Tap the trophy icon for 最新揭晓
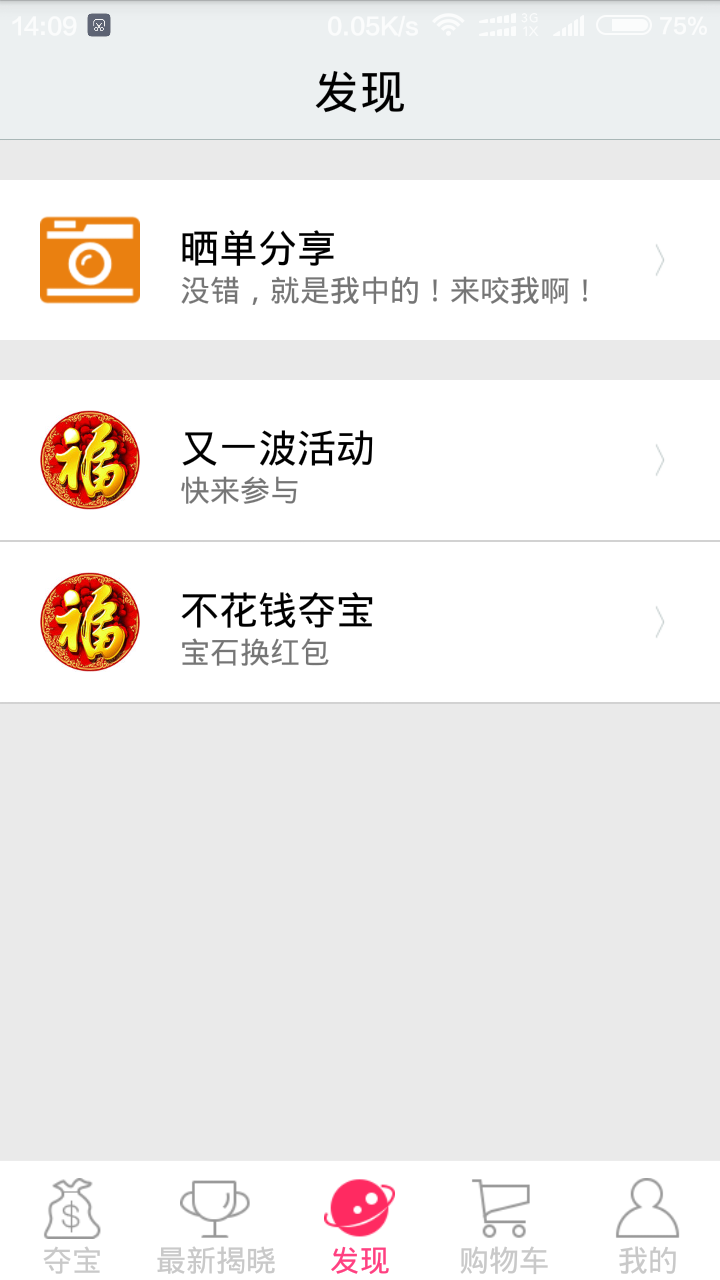This screenshot has width=720, height=1280. [213, 1205]
